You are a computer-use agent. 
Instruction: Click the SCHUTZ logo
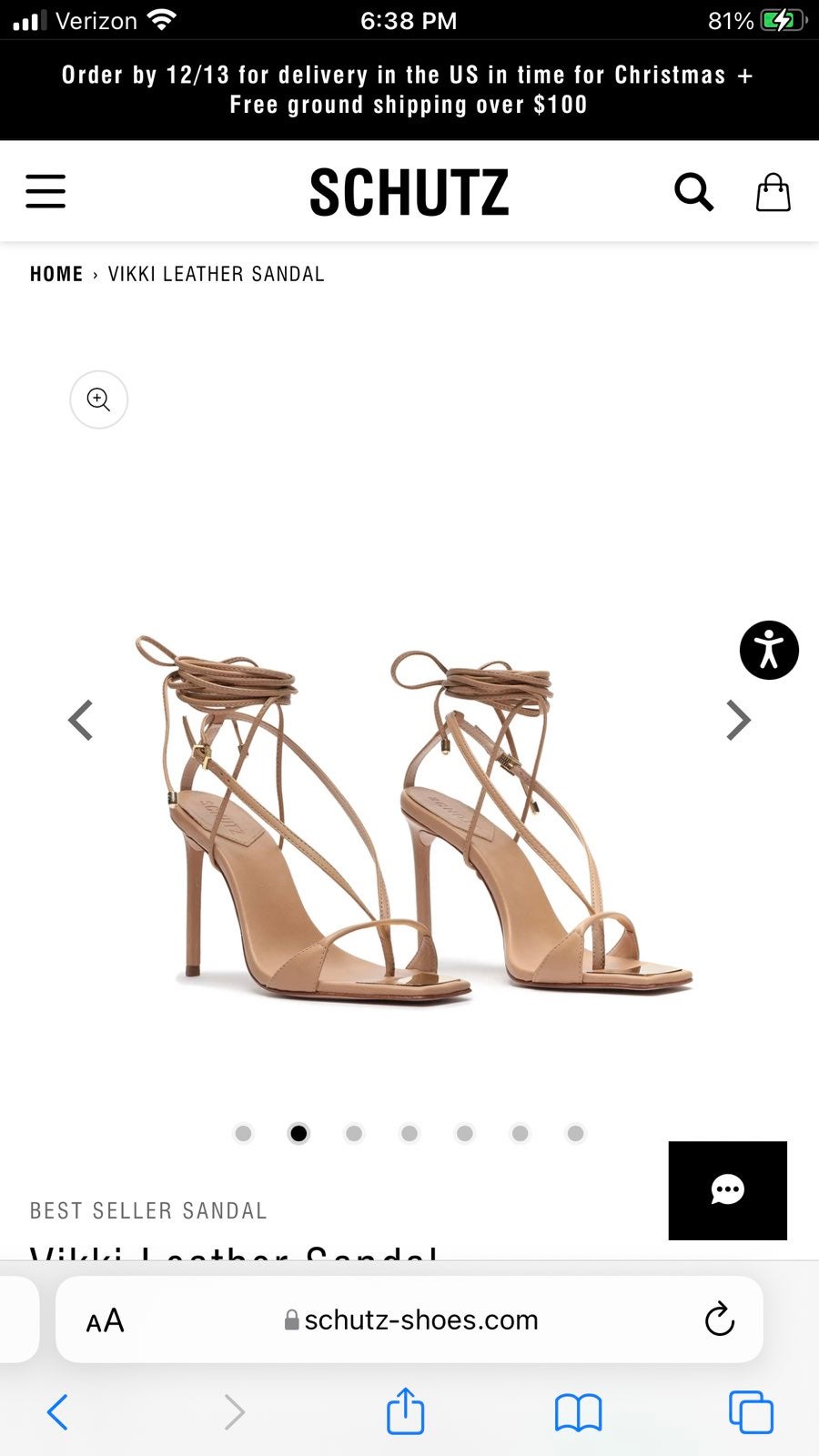click(409, 191)
